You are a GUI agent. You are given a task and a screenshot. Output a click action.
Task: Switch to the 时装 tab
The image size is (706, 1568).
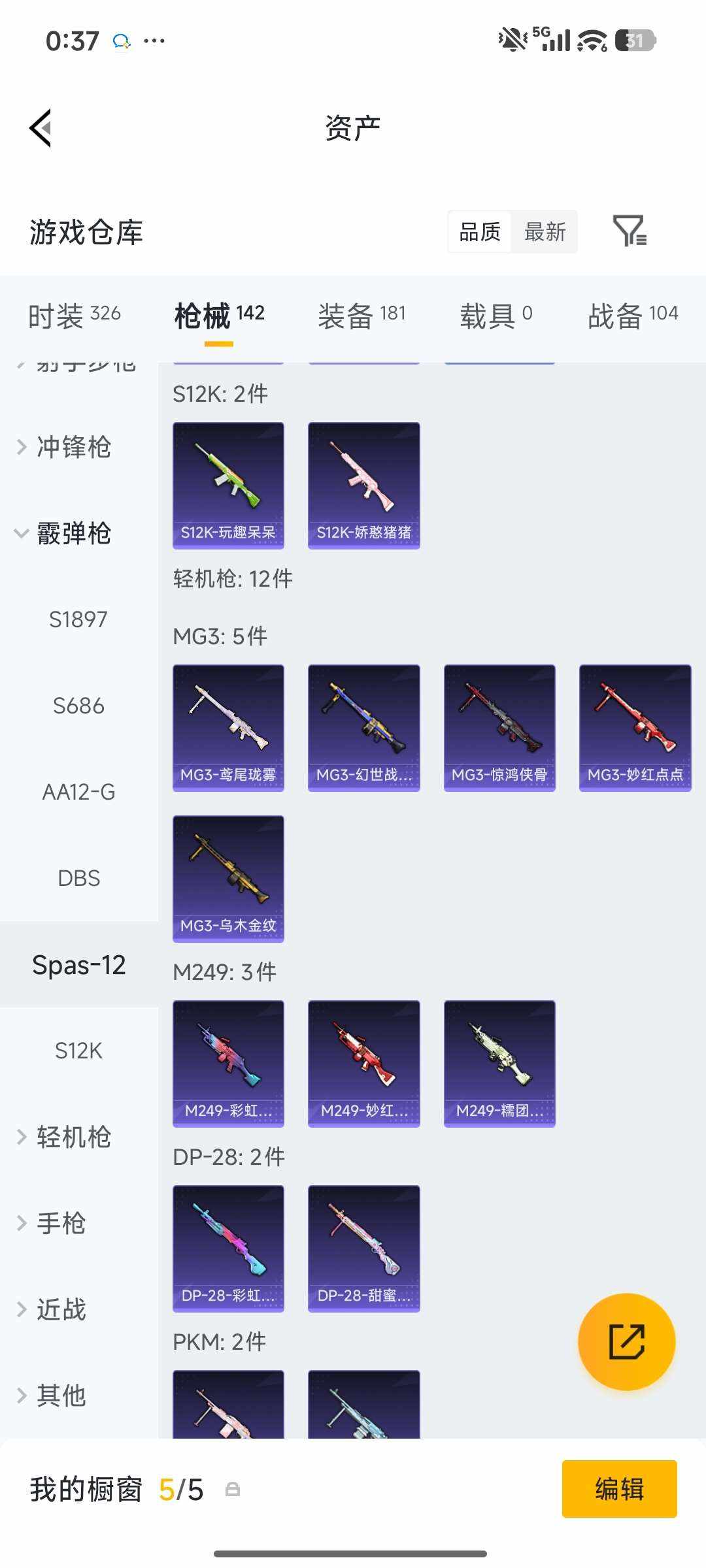click(74, 316)
